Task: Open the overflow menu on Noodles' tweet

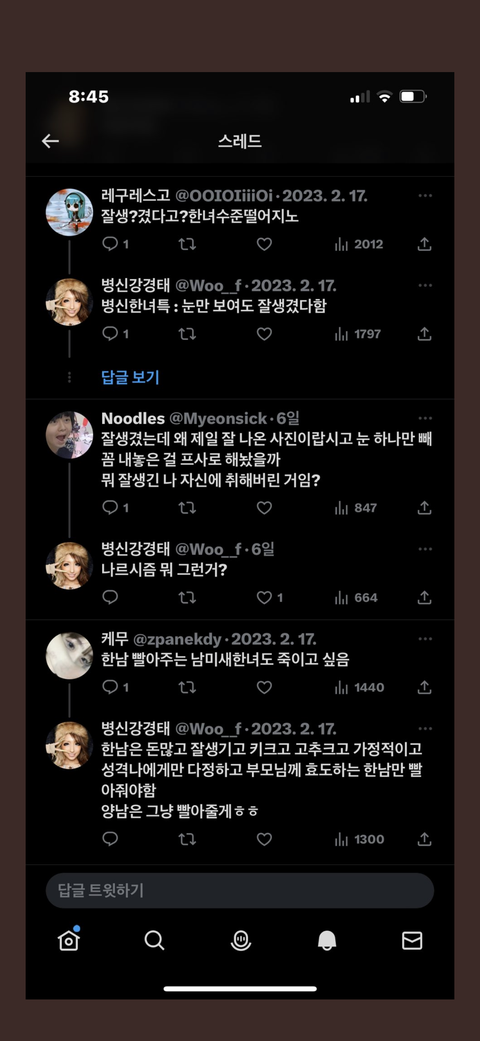Action: coord(425,418)
